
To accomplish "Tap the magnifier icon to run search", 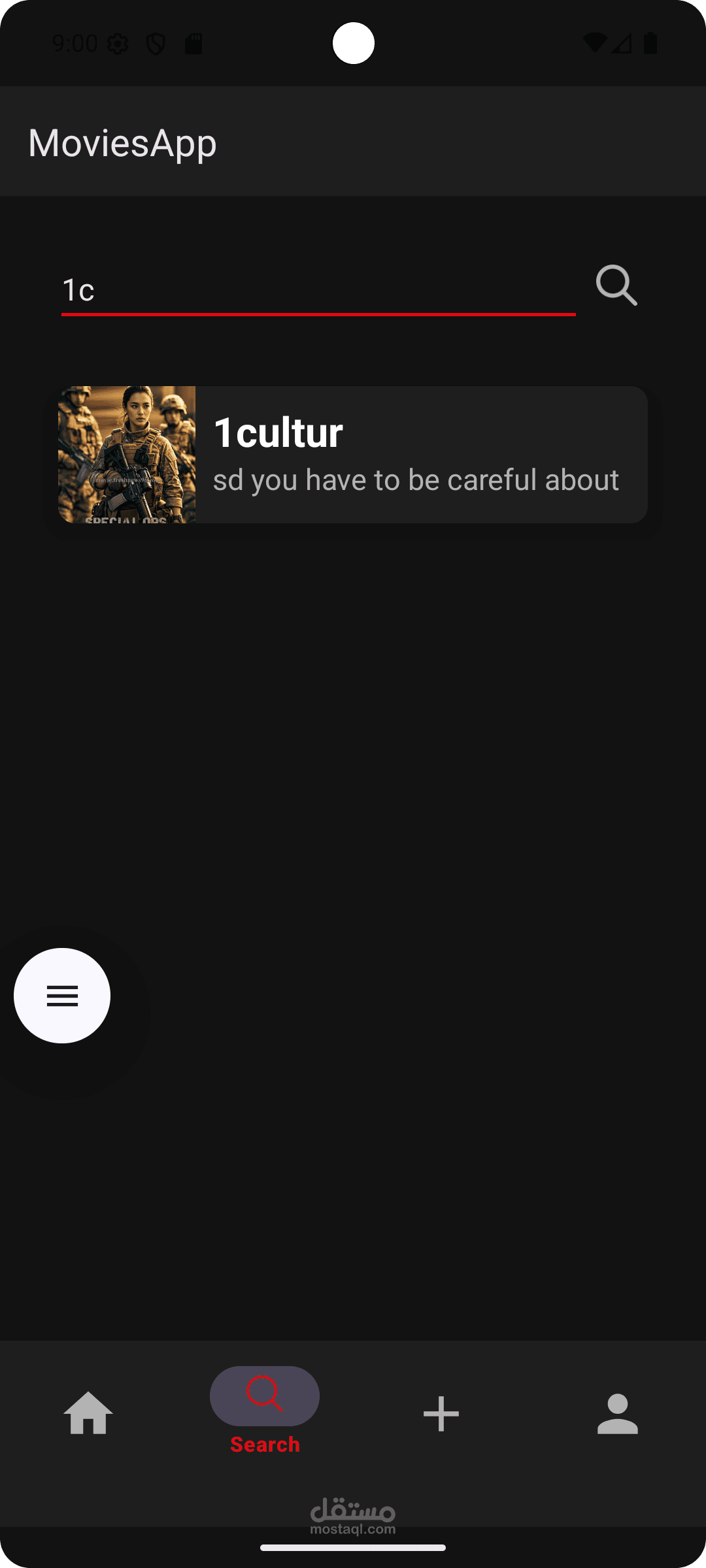I will click(616, 286).
